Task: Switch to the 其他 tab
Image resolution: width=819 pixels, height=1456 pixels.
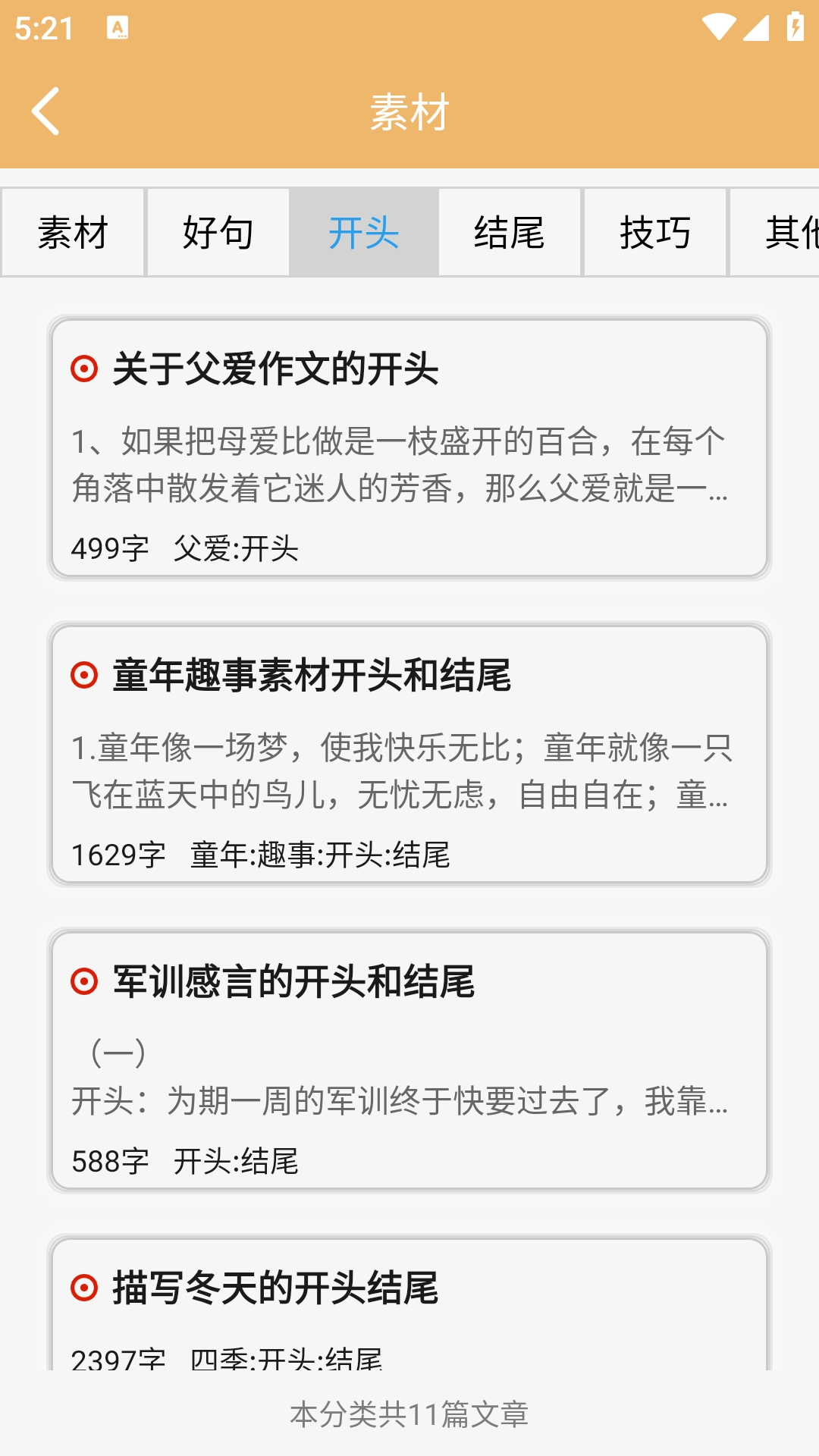Action: 789,234
